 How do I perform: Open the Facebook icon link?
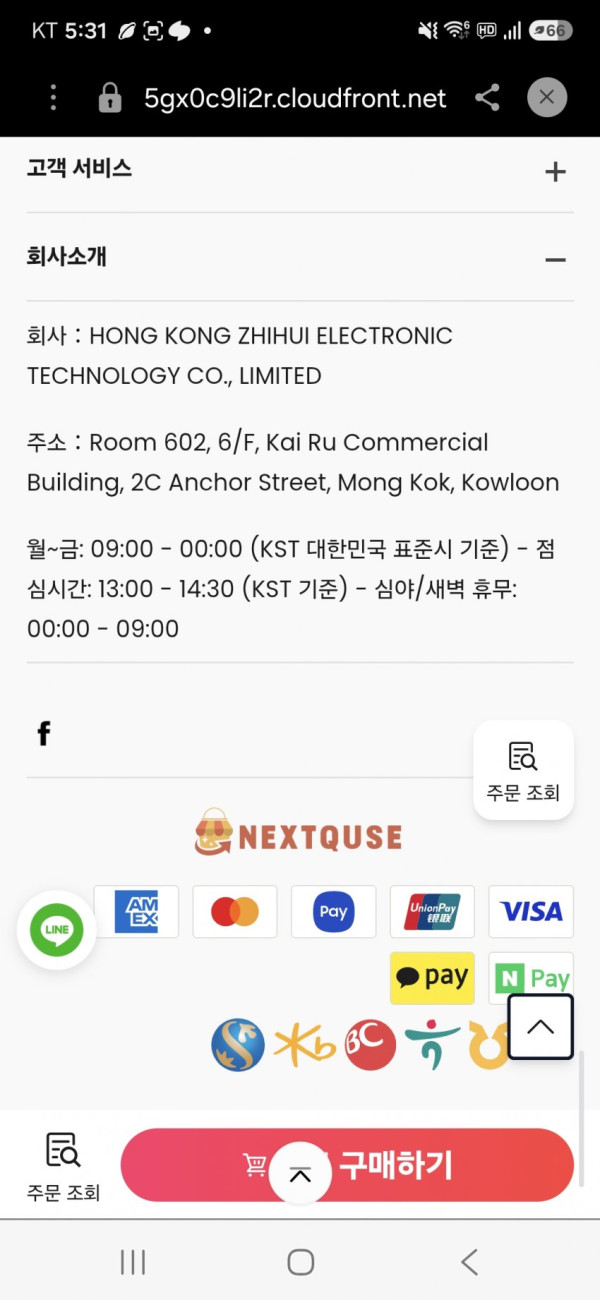[44, 734]
